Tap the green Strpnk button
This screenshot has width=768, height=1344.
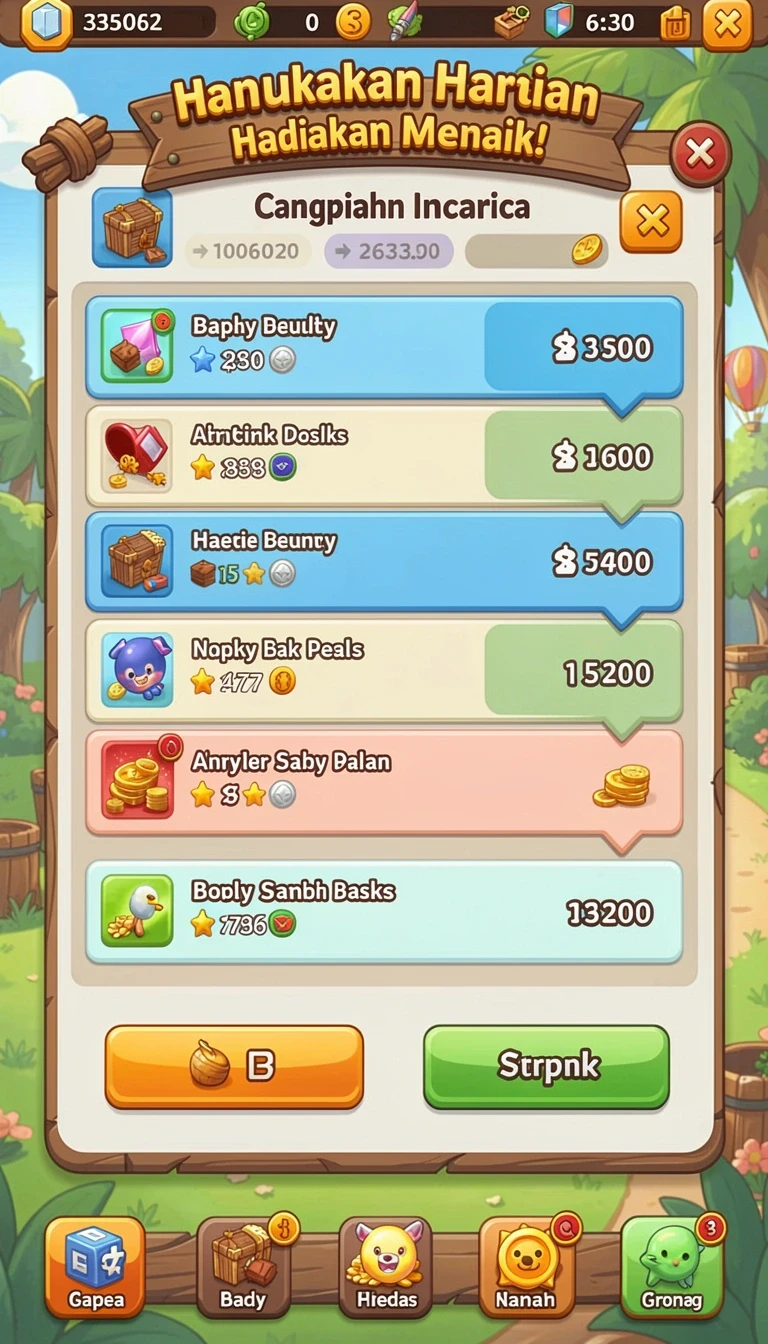546,1067
